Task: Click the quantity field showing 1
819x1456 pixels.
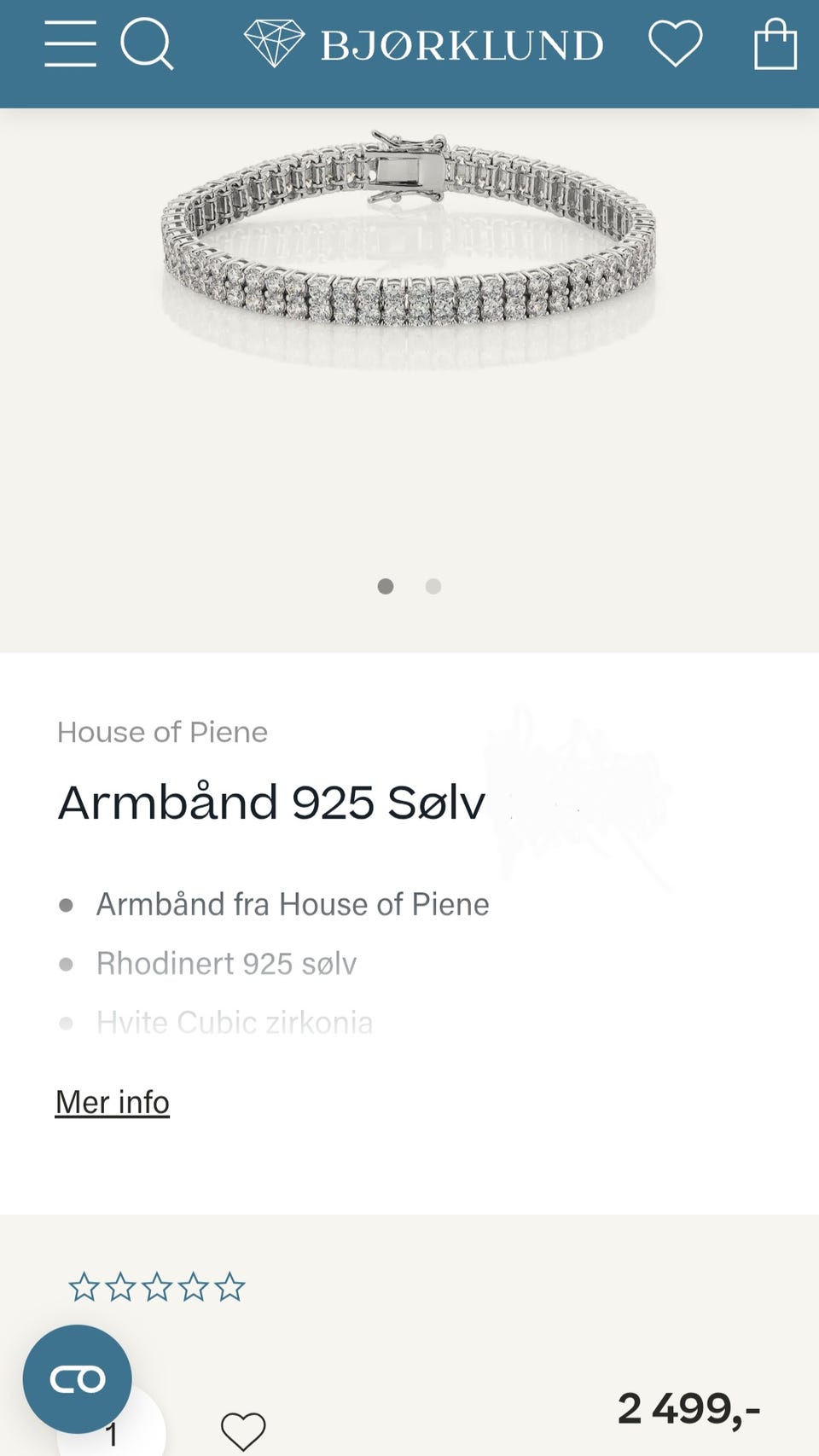Action: (112, 1431)
